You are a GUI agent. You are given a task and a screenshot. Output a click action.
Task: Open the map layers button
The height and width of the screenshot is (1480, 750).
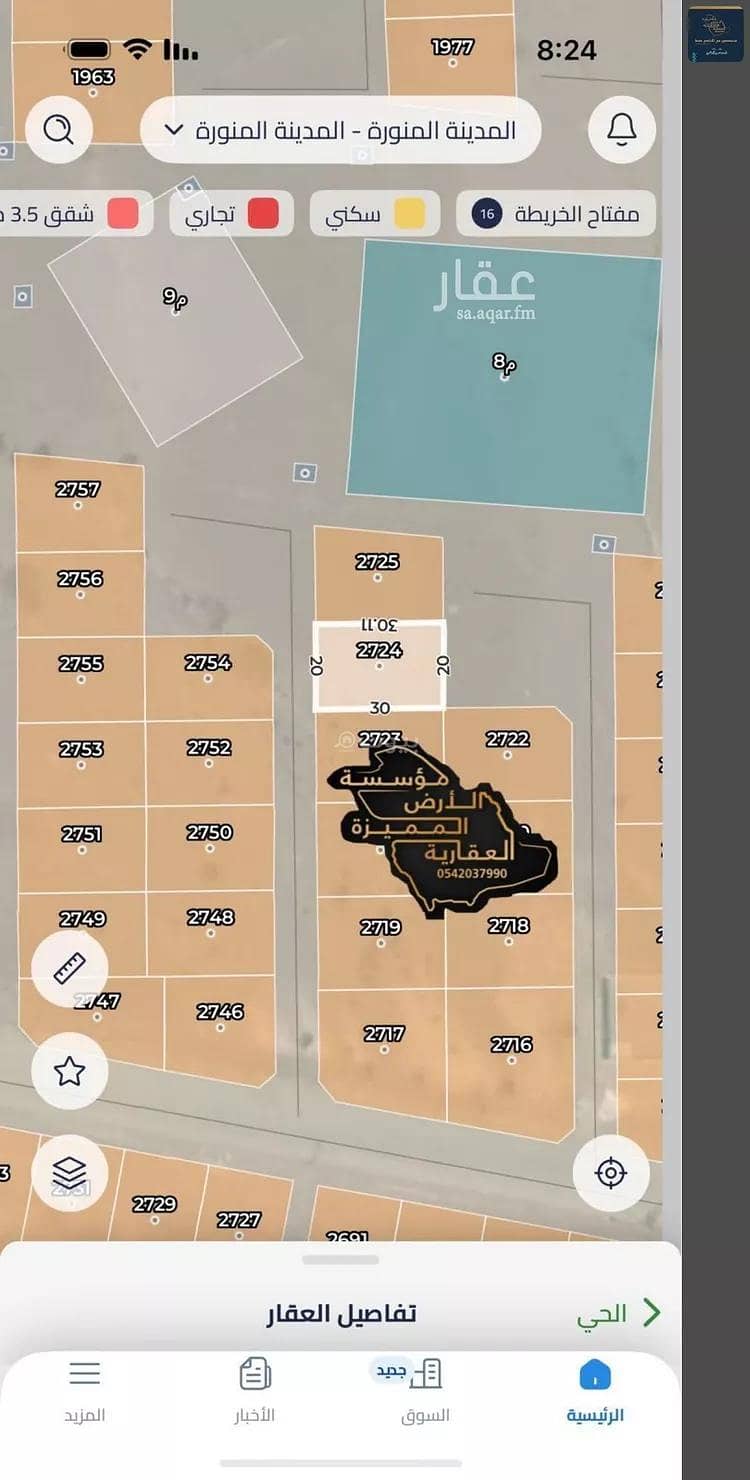(69, 1172)
